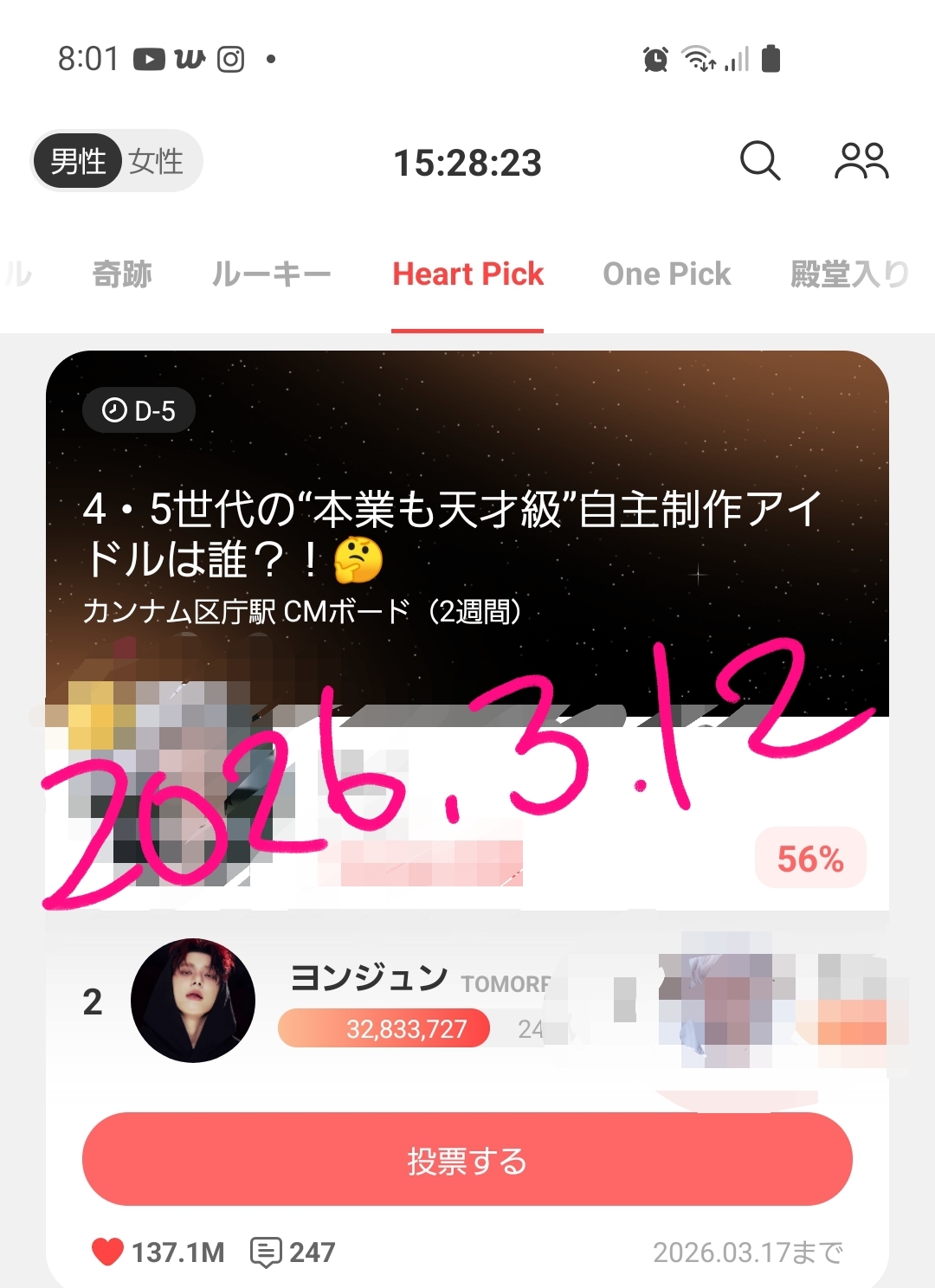Switch to the 女性 gender filter
Viewport: 935px width, 1288px height.
[157, 161]
